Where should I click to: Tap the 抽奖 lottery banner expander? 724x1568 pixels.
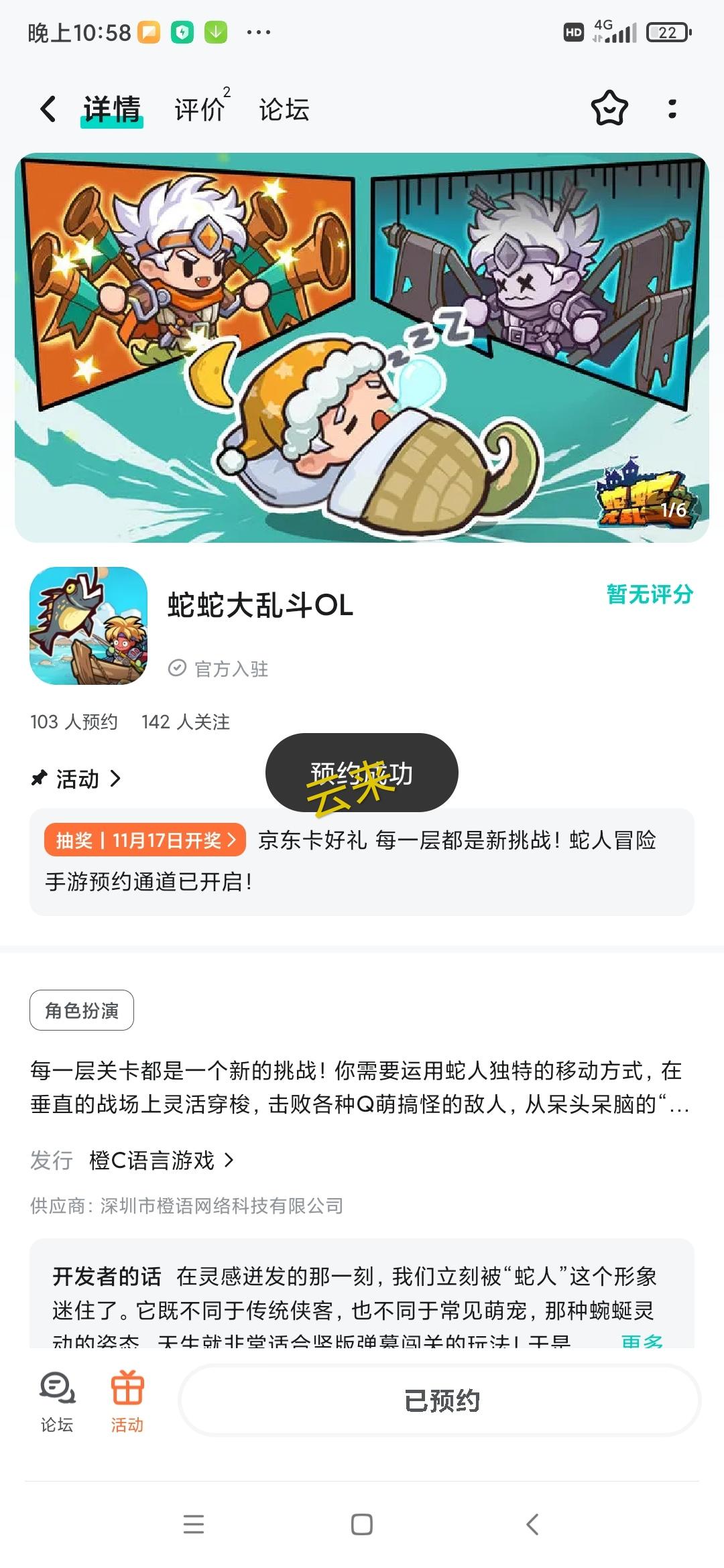(x=145, y=841)
